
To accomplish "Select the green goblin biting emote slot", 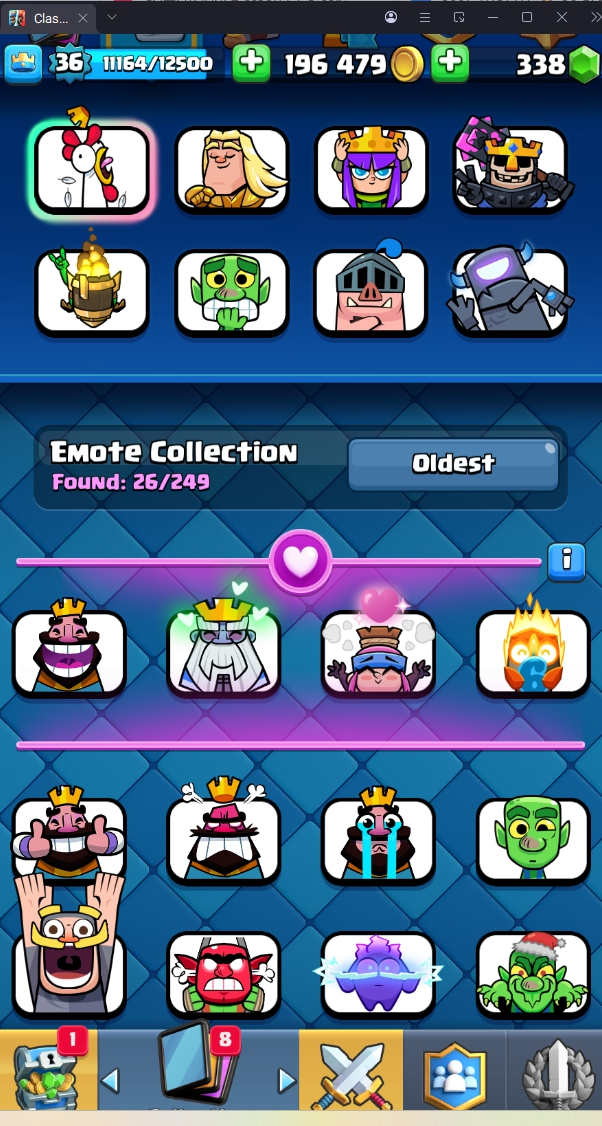I will coord(232,292).
